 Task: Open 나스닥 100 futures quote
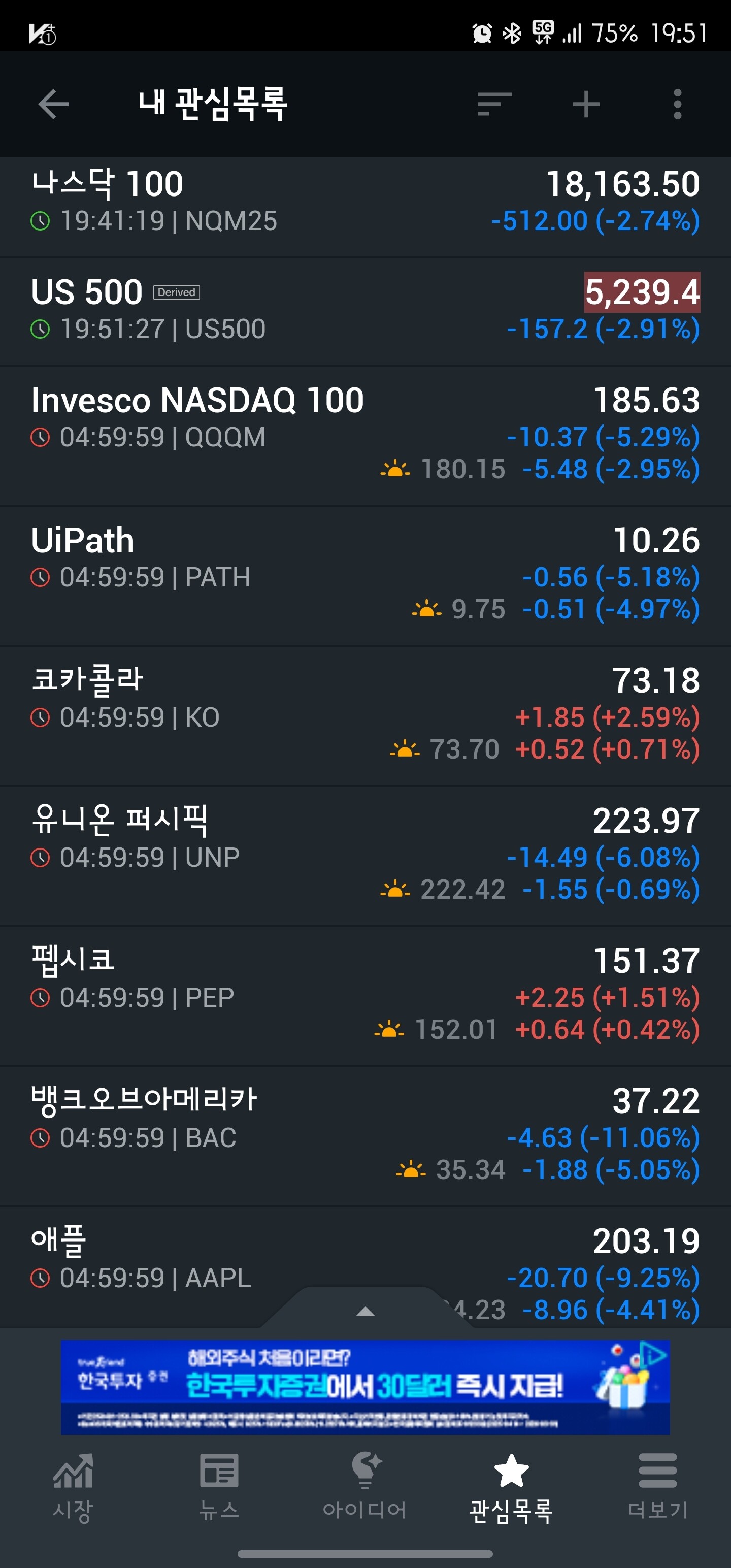click(365, 202)
